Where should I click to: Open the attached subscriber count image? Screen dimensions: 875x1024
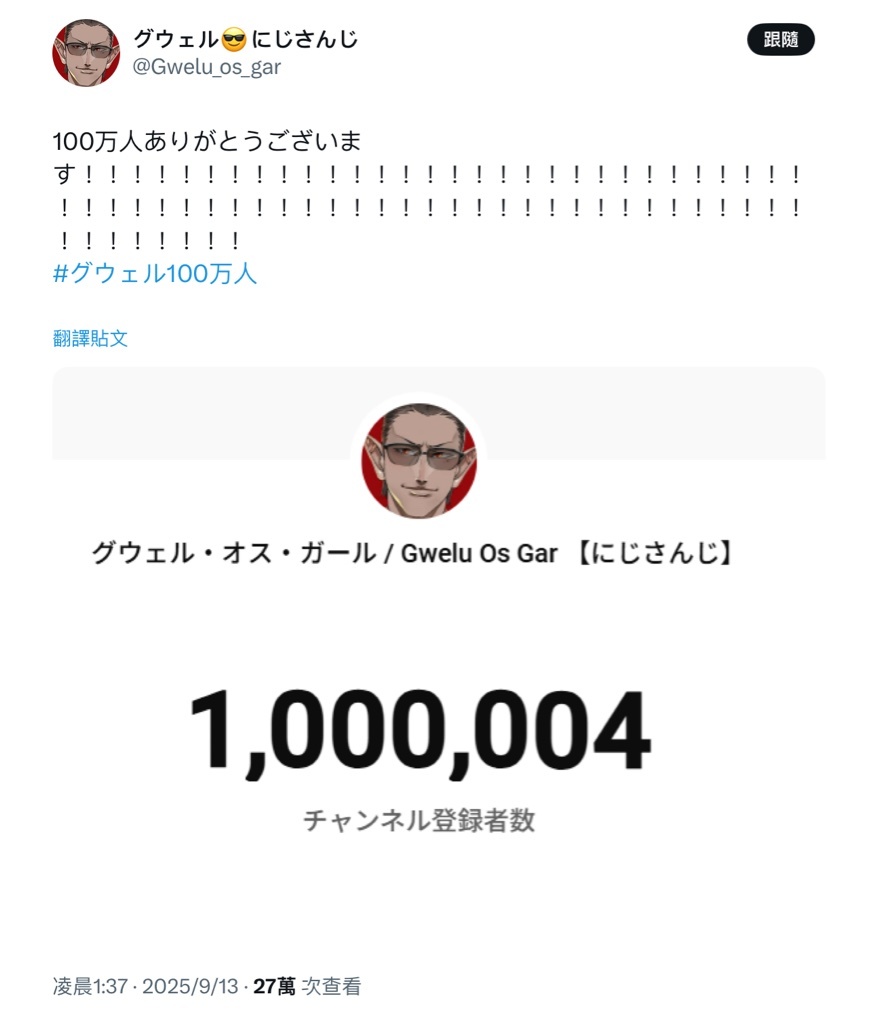pyautogui.click(x=438, y=660)
